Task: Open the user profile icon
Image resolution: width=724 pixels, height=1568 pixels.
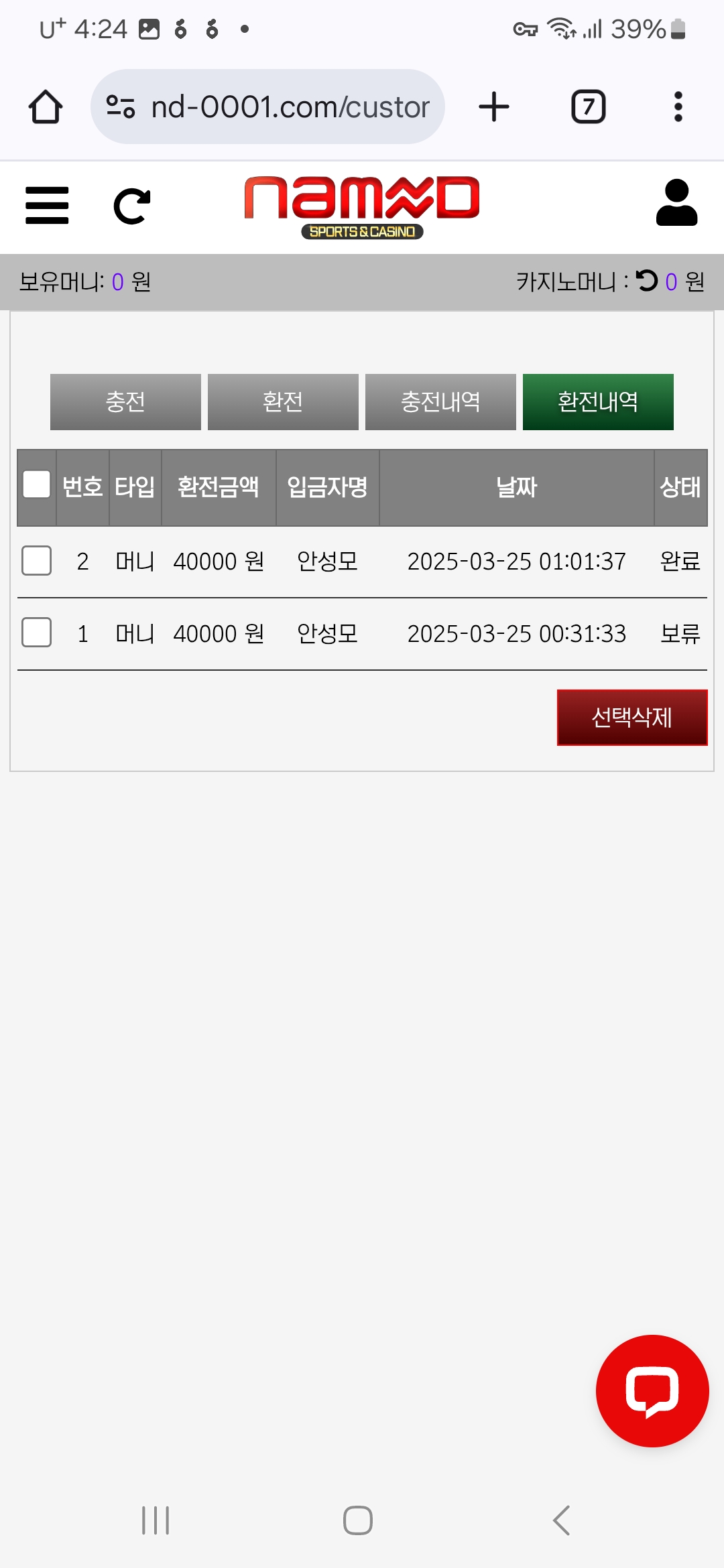Action: (x=676, y=202)
